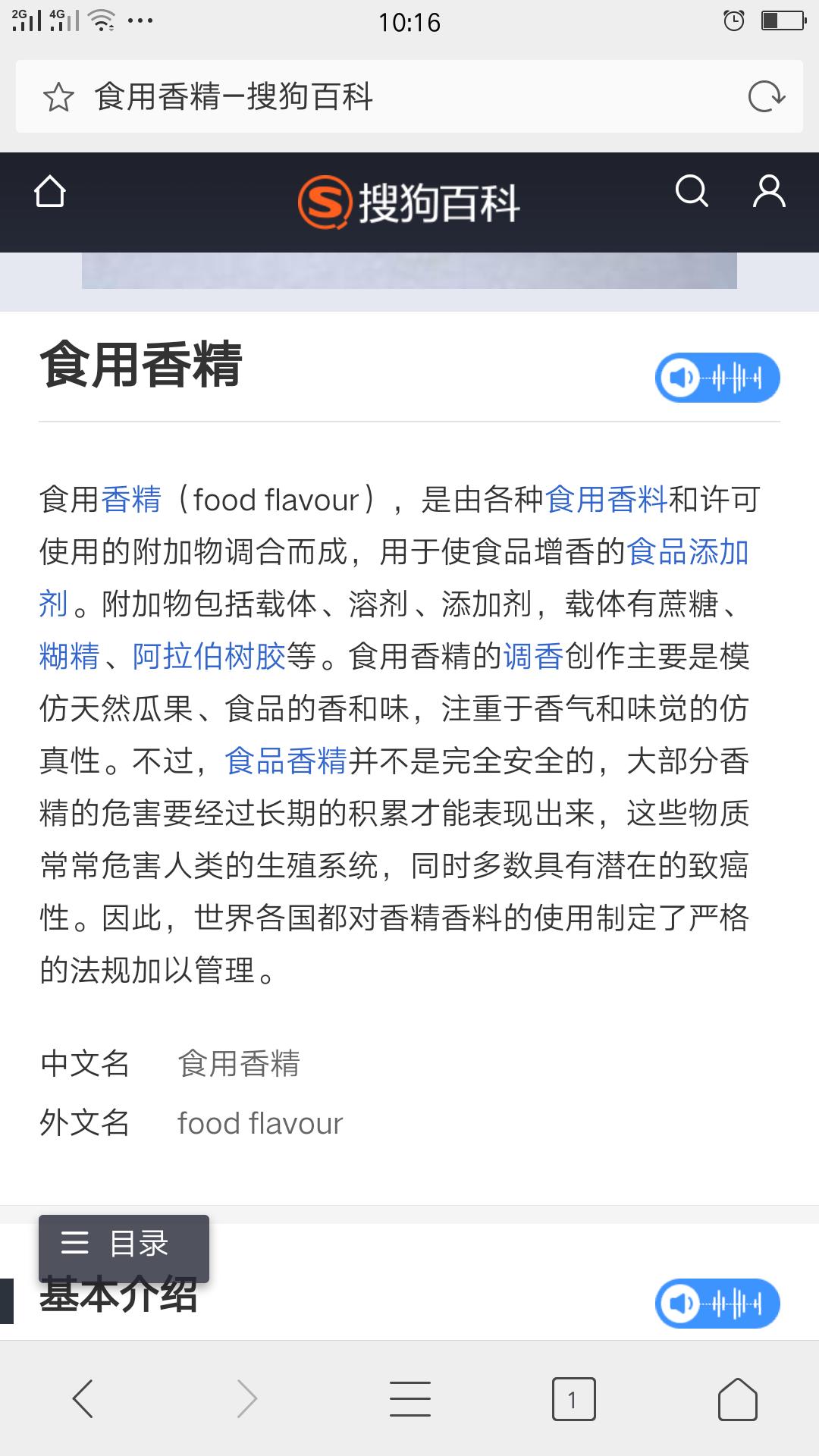Screen dimensions: 819x1456
Task: Open the Sogou Baike home icon
Action: pos(52,192)
